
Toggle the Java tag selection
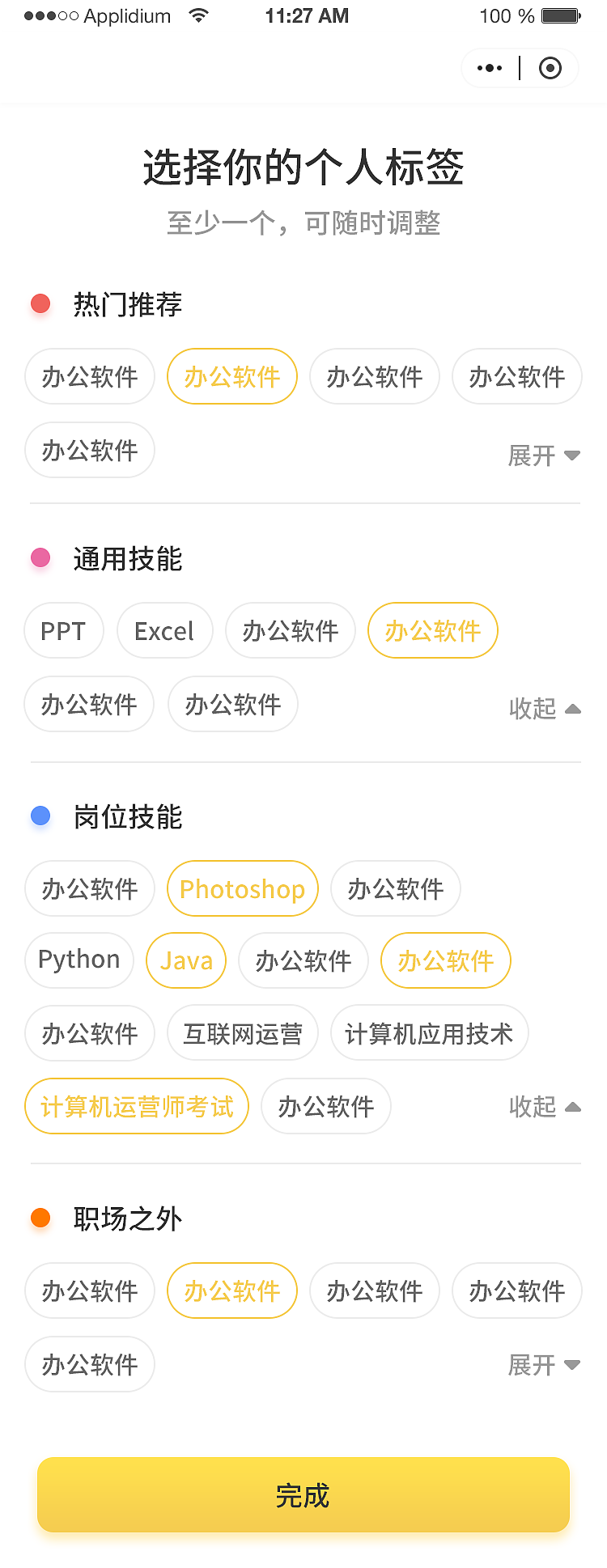point(186,960)
